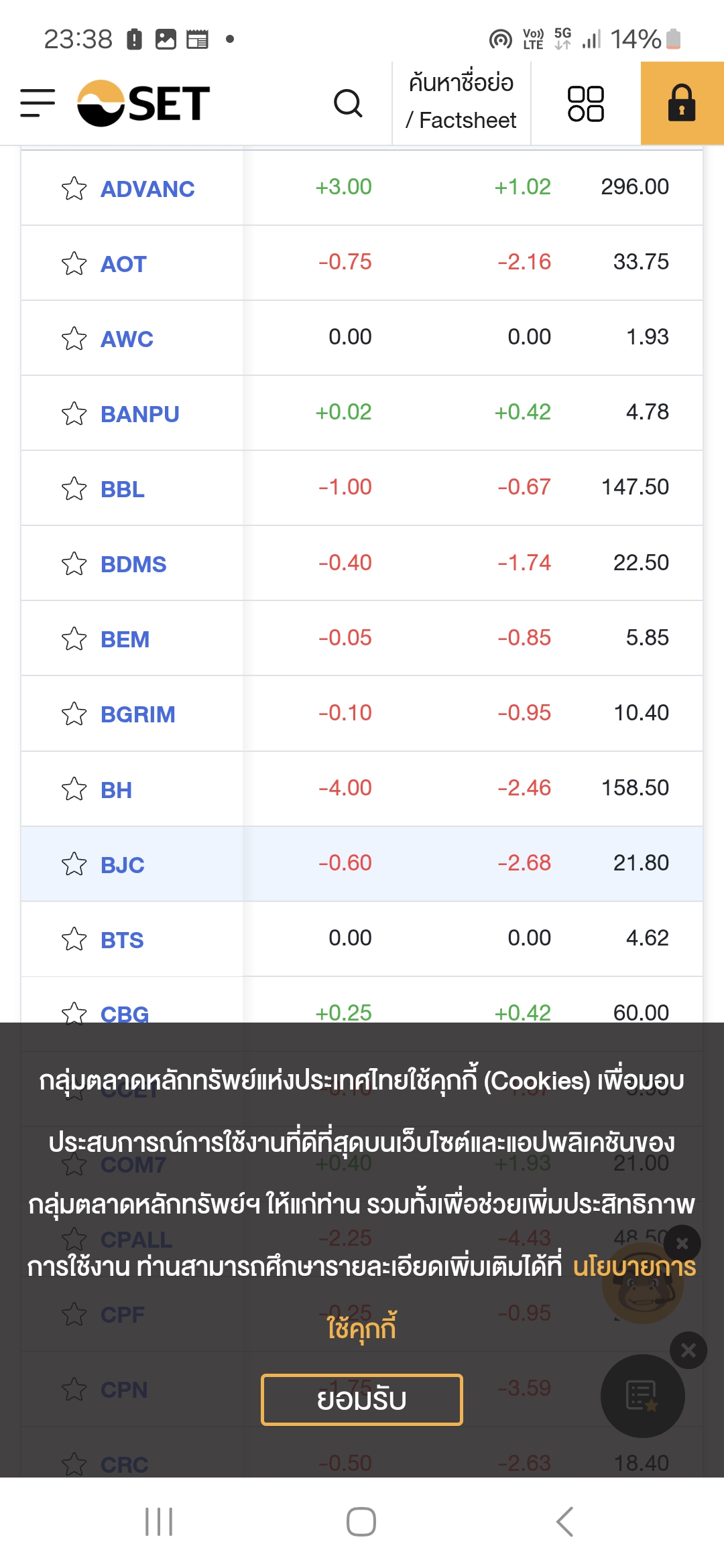Image resolution: width=724 pixels, height=1568 pixels.
Task: Favorite BDMS using its star
Action: pyautogui.click(x=74, y=564)
